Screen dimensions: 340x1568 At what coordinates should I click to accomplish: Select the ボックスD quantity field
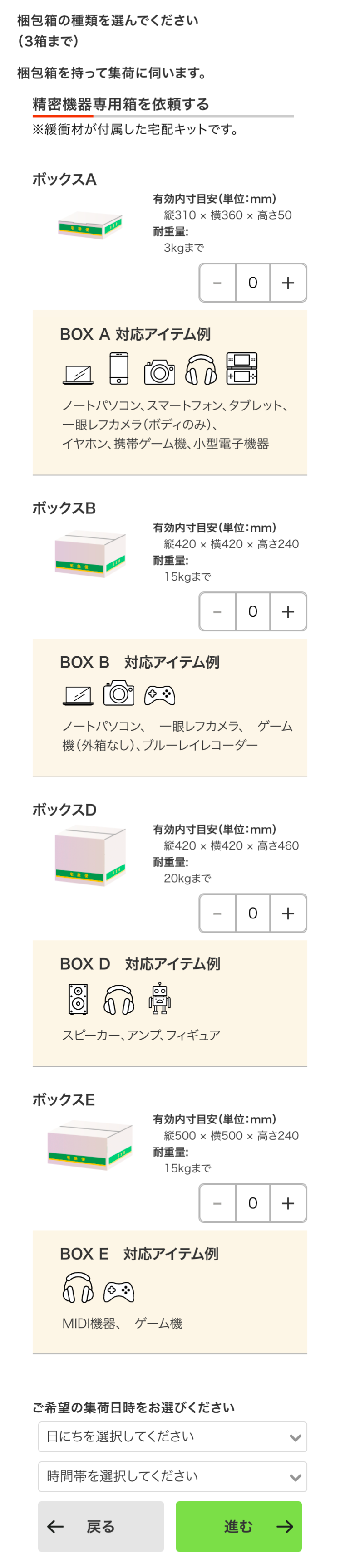tap(252, 913)
